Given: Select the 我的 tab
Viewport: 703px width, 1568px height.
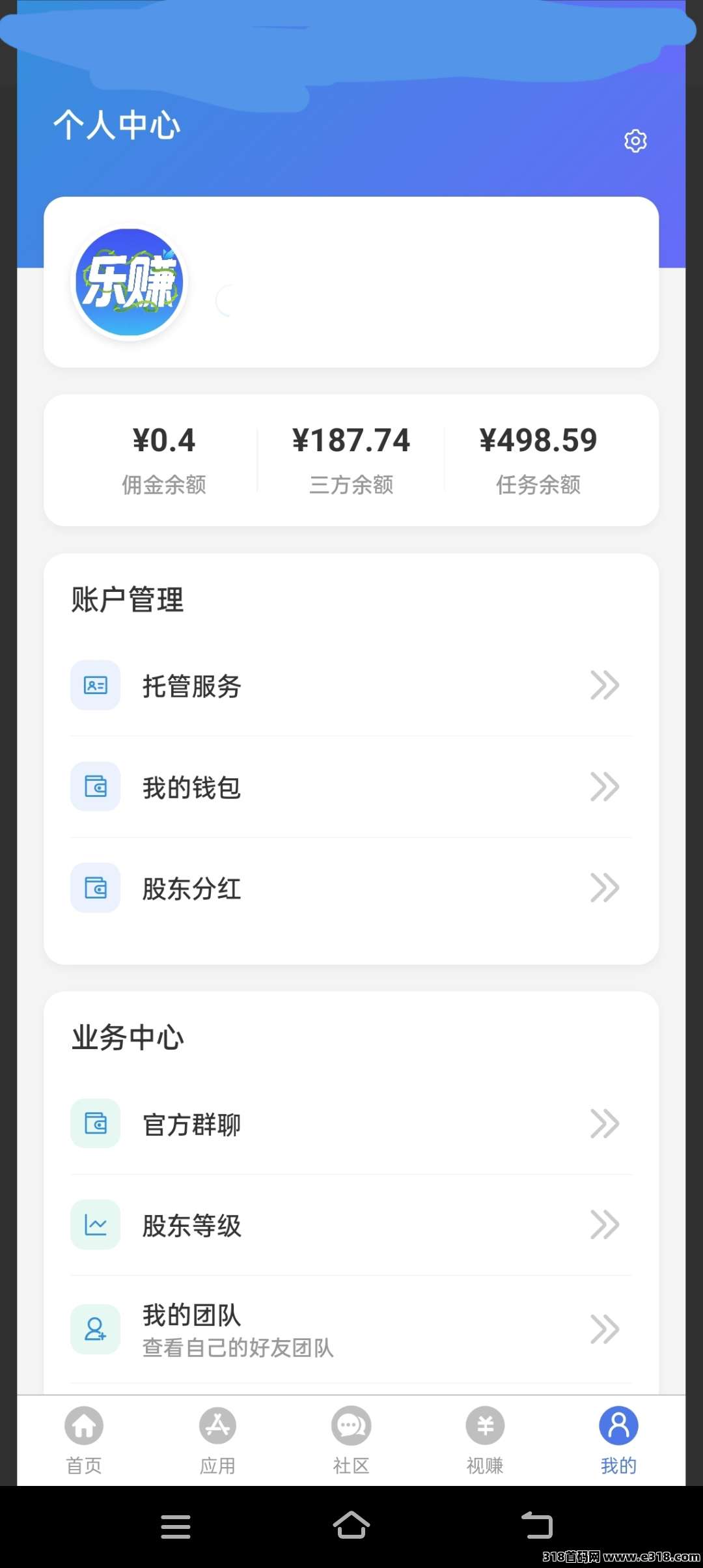Looking at the screenshot, I should tap(618, 1440).
